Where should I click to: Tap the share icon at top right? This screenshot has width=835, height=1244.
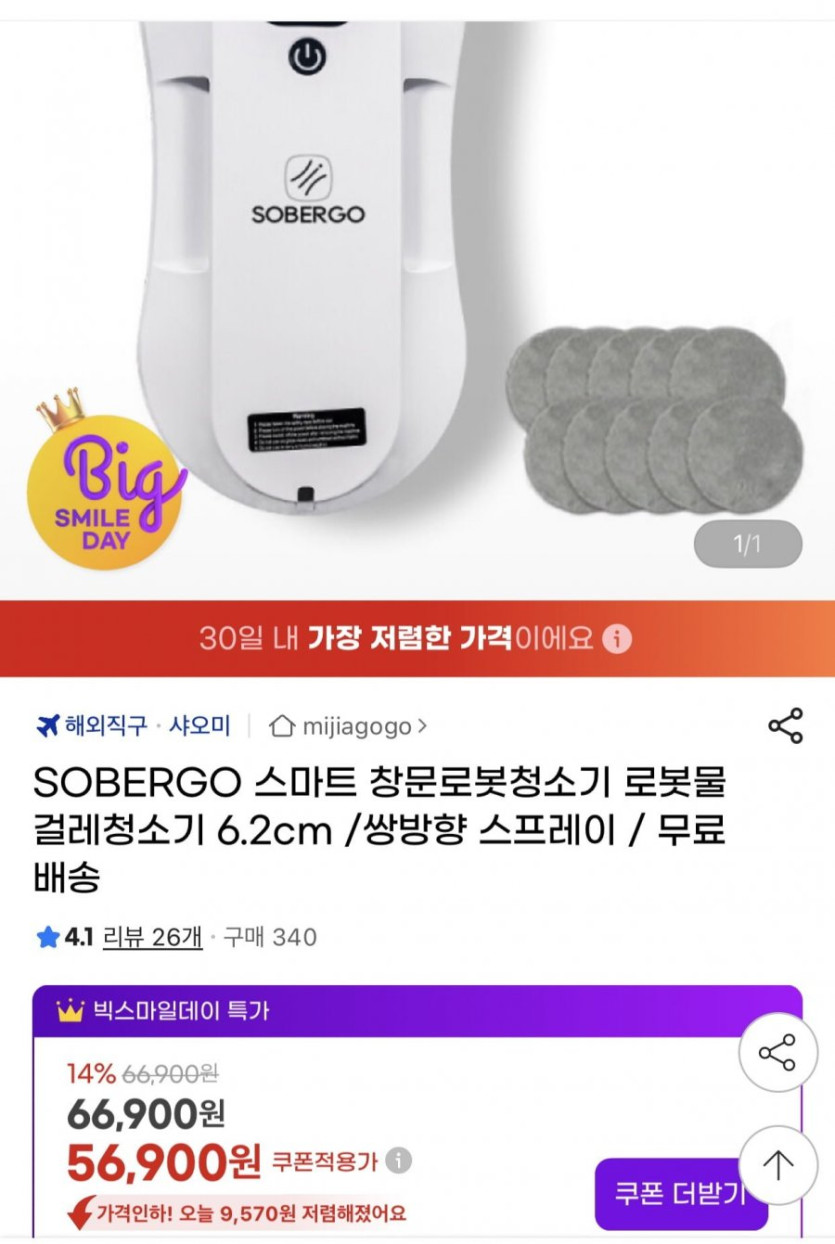tap(784, 727)
